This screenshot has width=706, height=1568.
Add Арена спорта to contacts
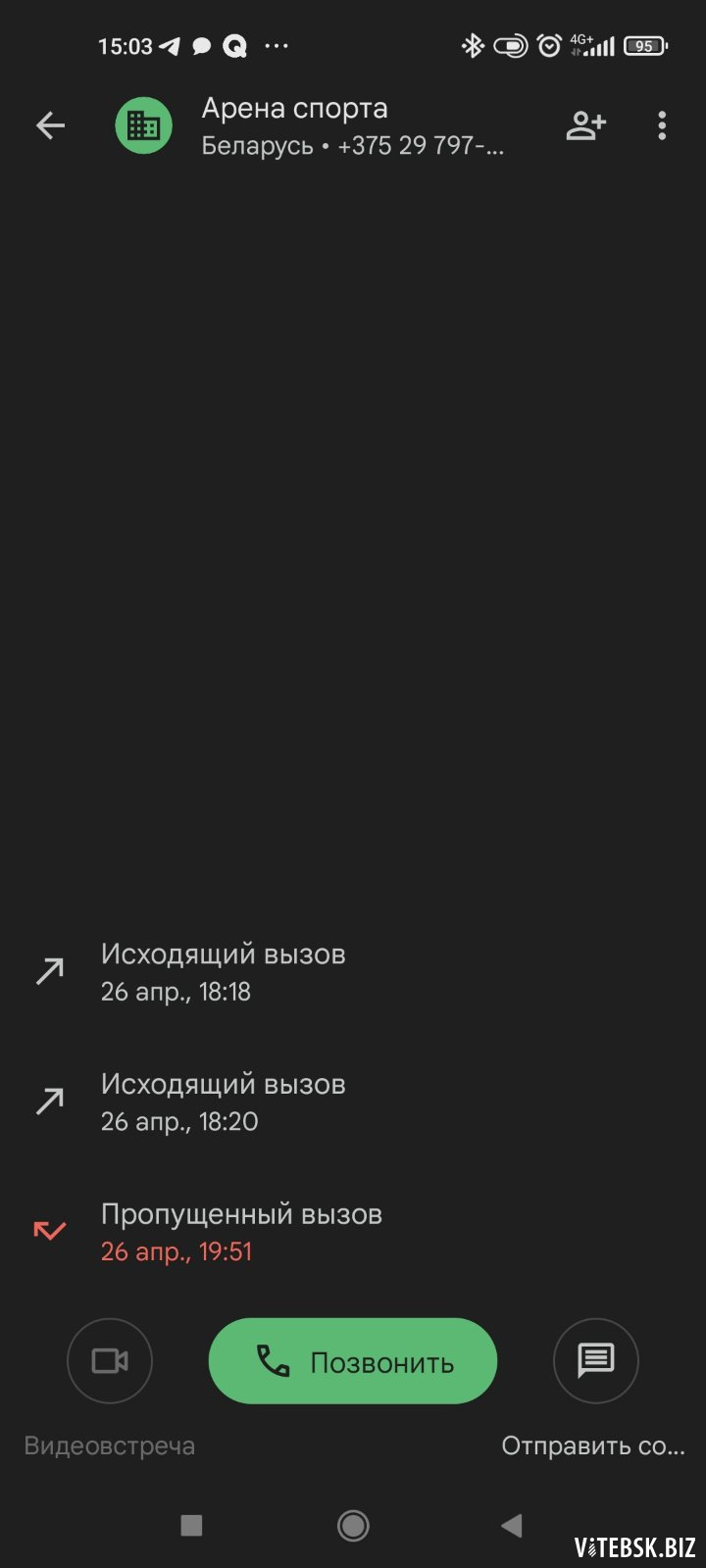(585, 125)
